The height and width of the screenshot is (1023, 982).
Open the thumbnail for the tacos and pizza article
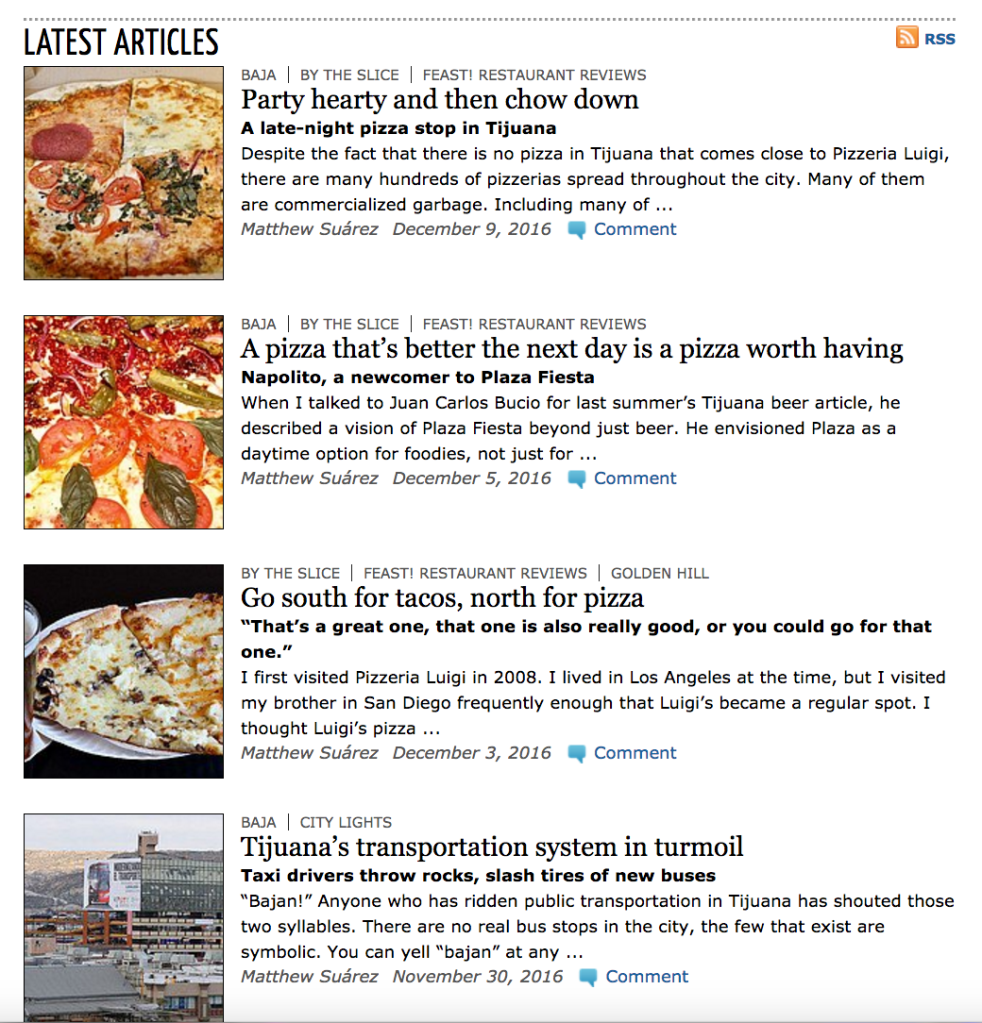point(124,671)
